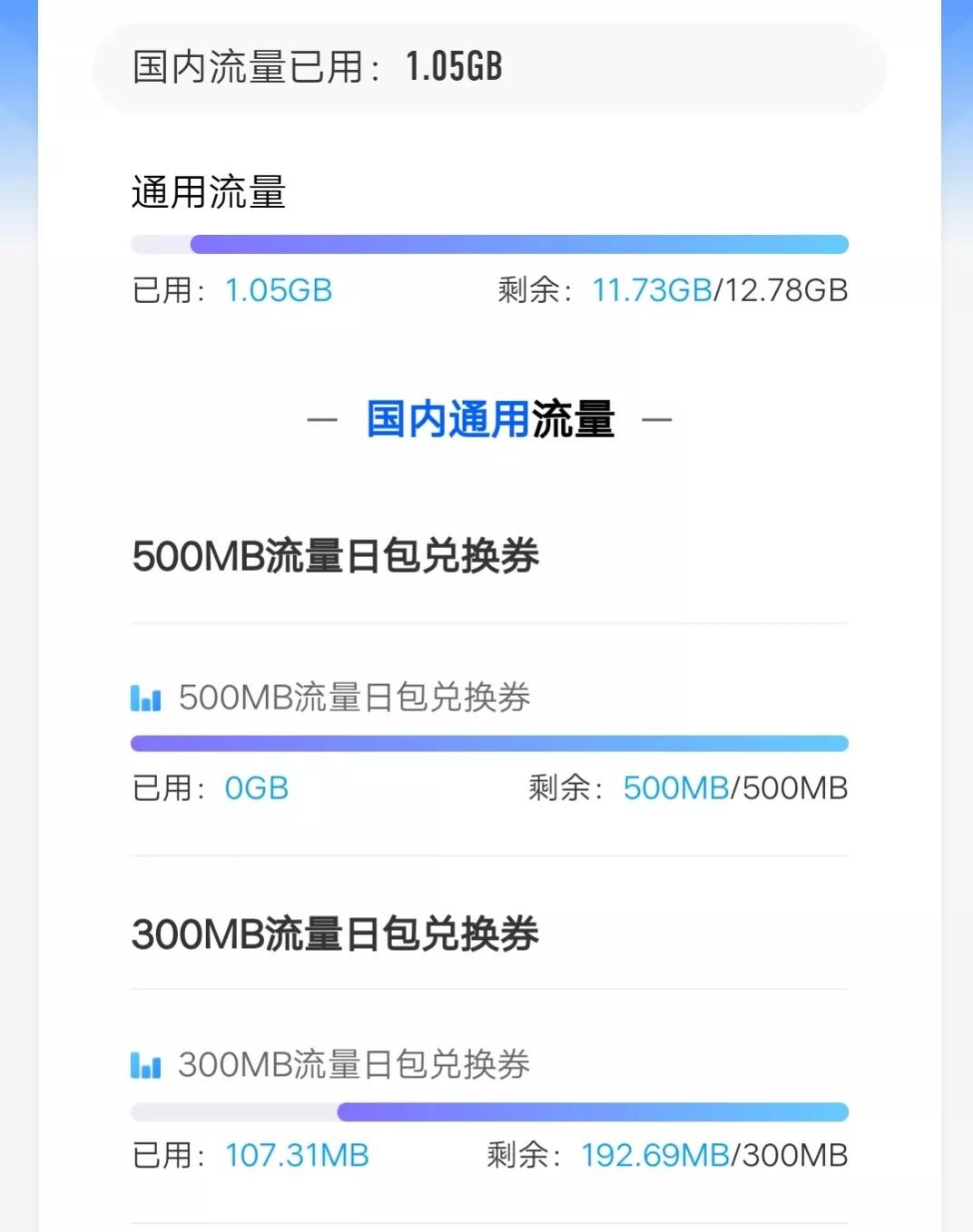Click the blue 192.69MB remaining value
This screenshot has width=973, height=1232.
coord(654,1156)
